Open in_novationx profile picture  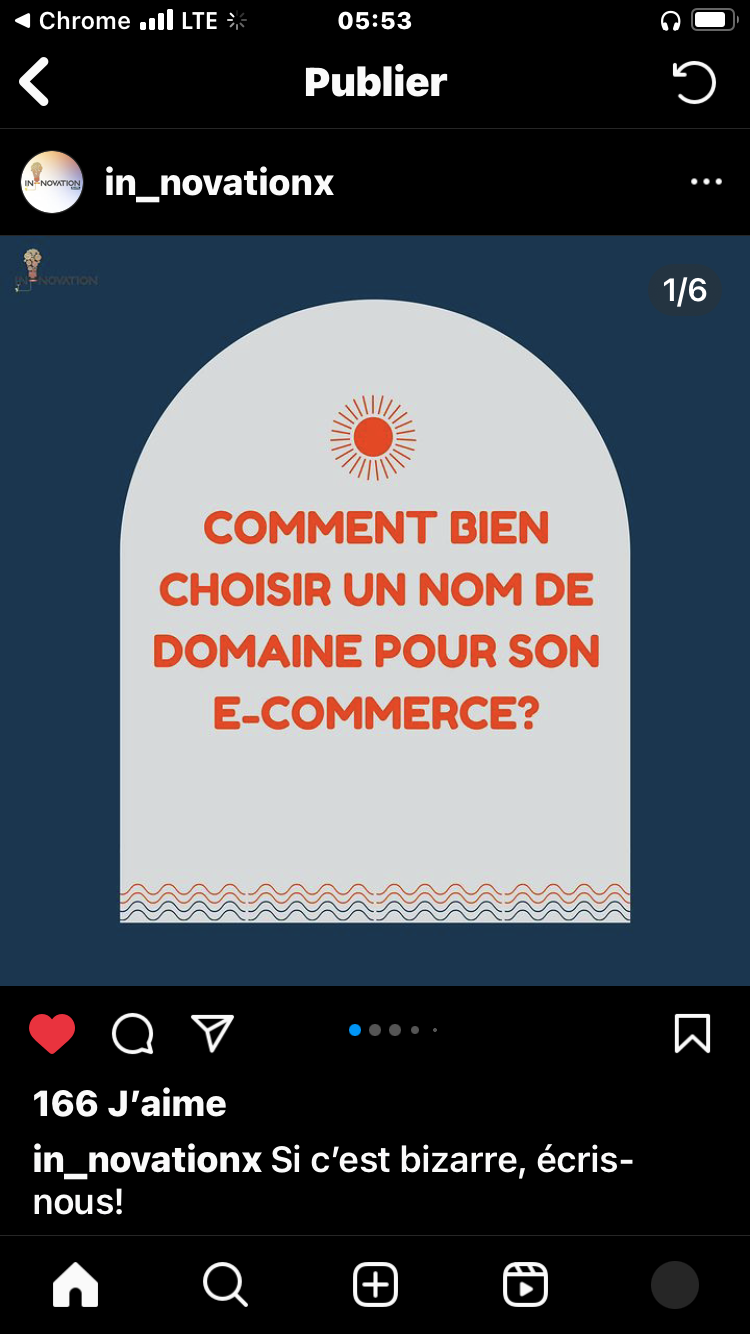[52, 182]
